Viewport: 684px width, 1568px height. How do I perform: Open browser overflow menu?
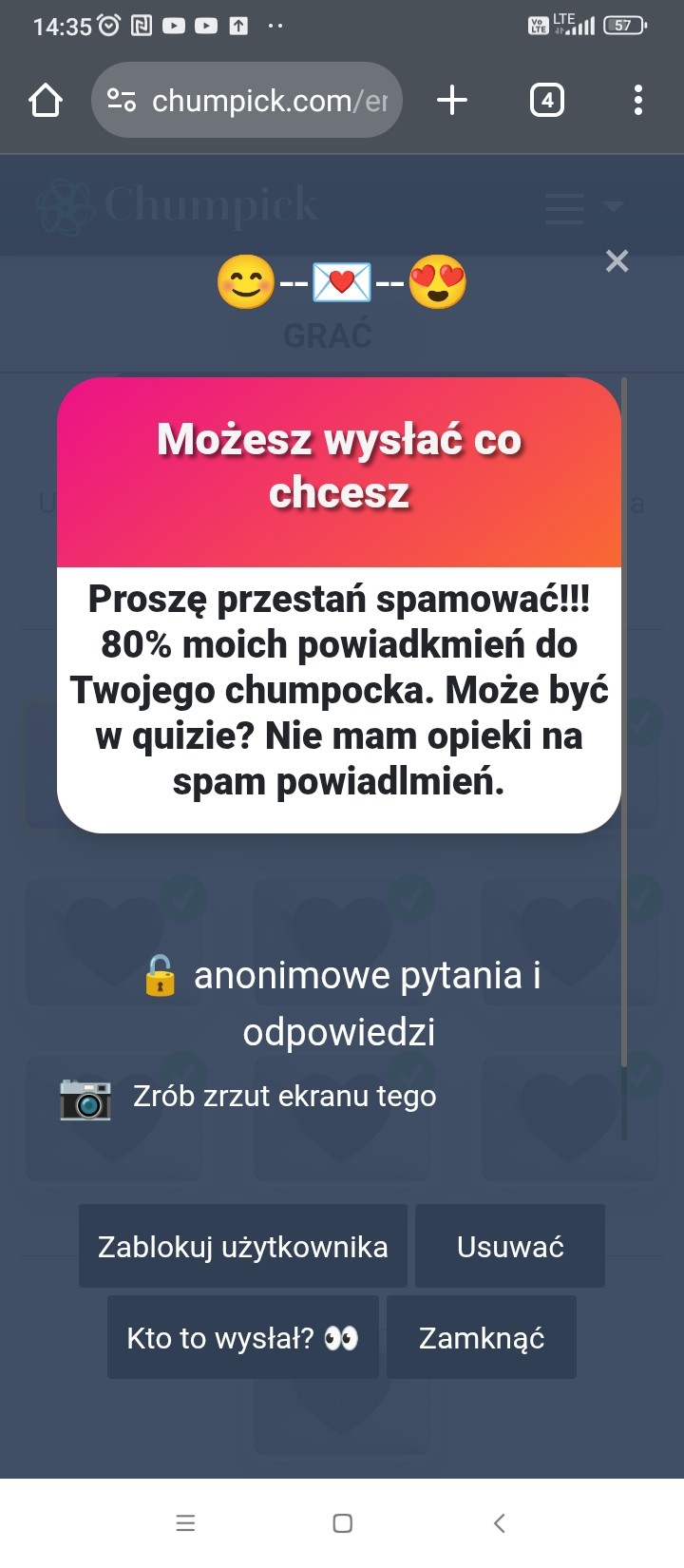tap(637, 100)
